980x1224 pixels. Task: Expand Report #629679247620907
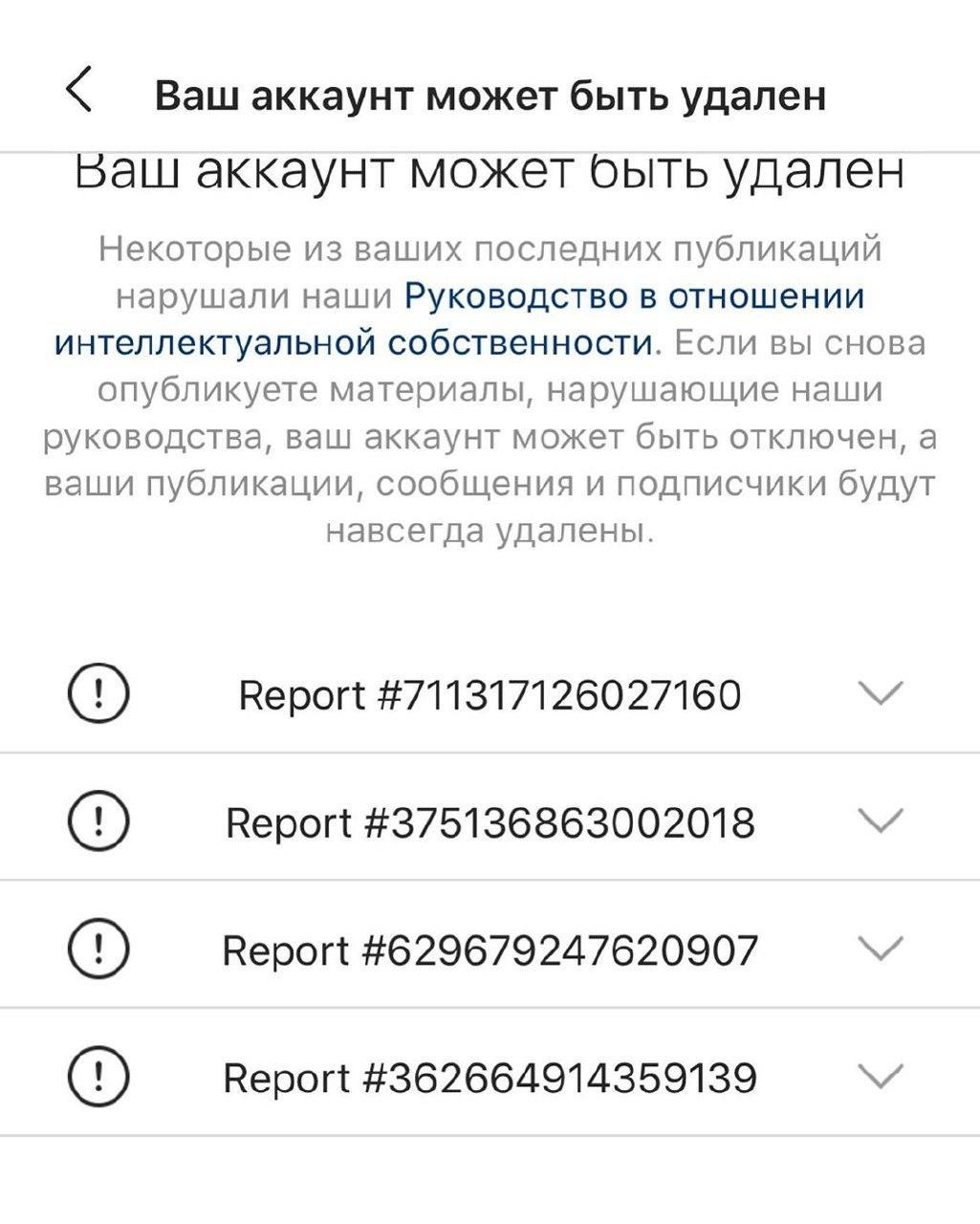(881, 949)
